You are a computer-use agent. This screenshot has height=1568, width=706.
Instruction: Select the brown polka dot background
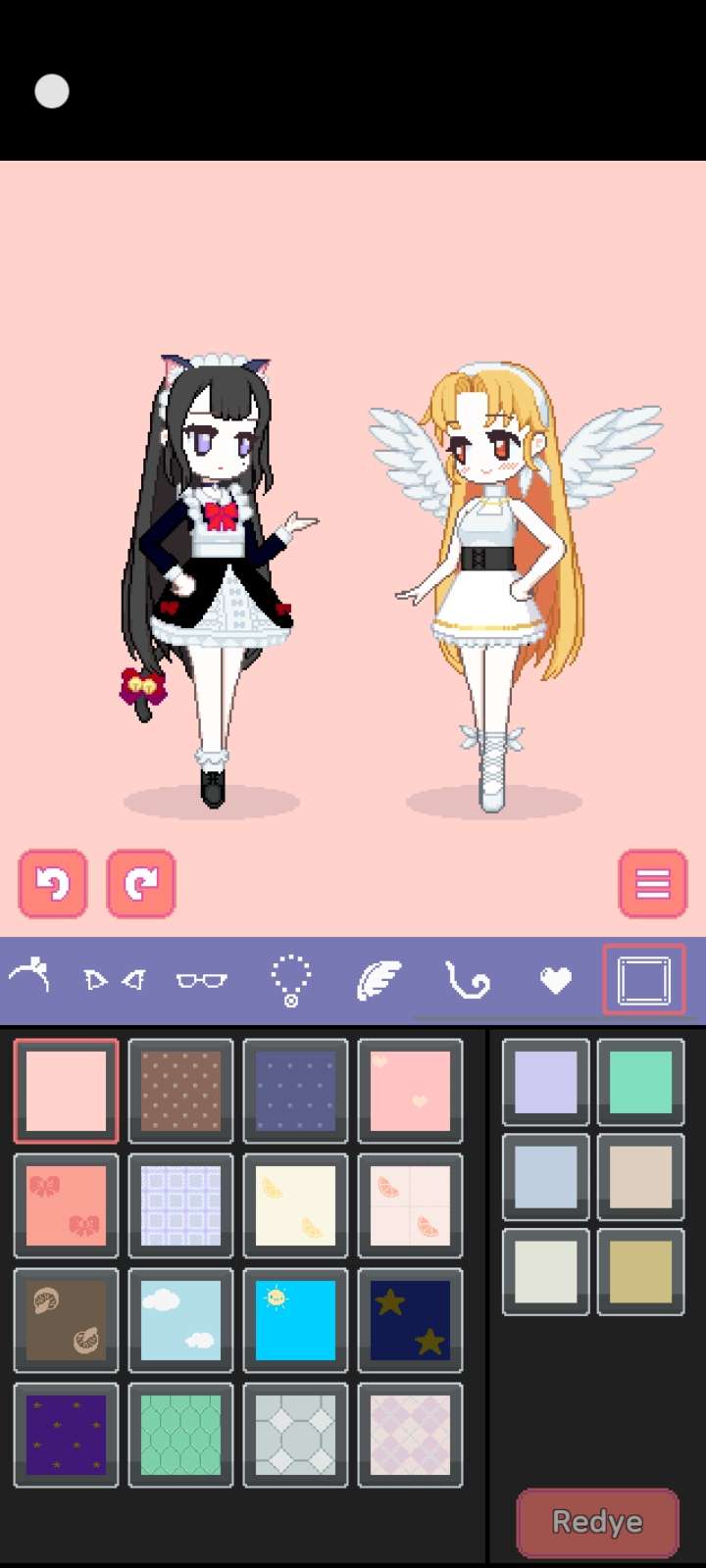pos(180,1091)
